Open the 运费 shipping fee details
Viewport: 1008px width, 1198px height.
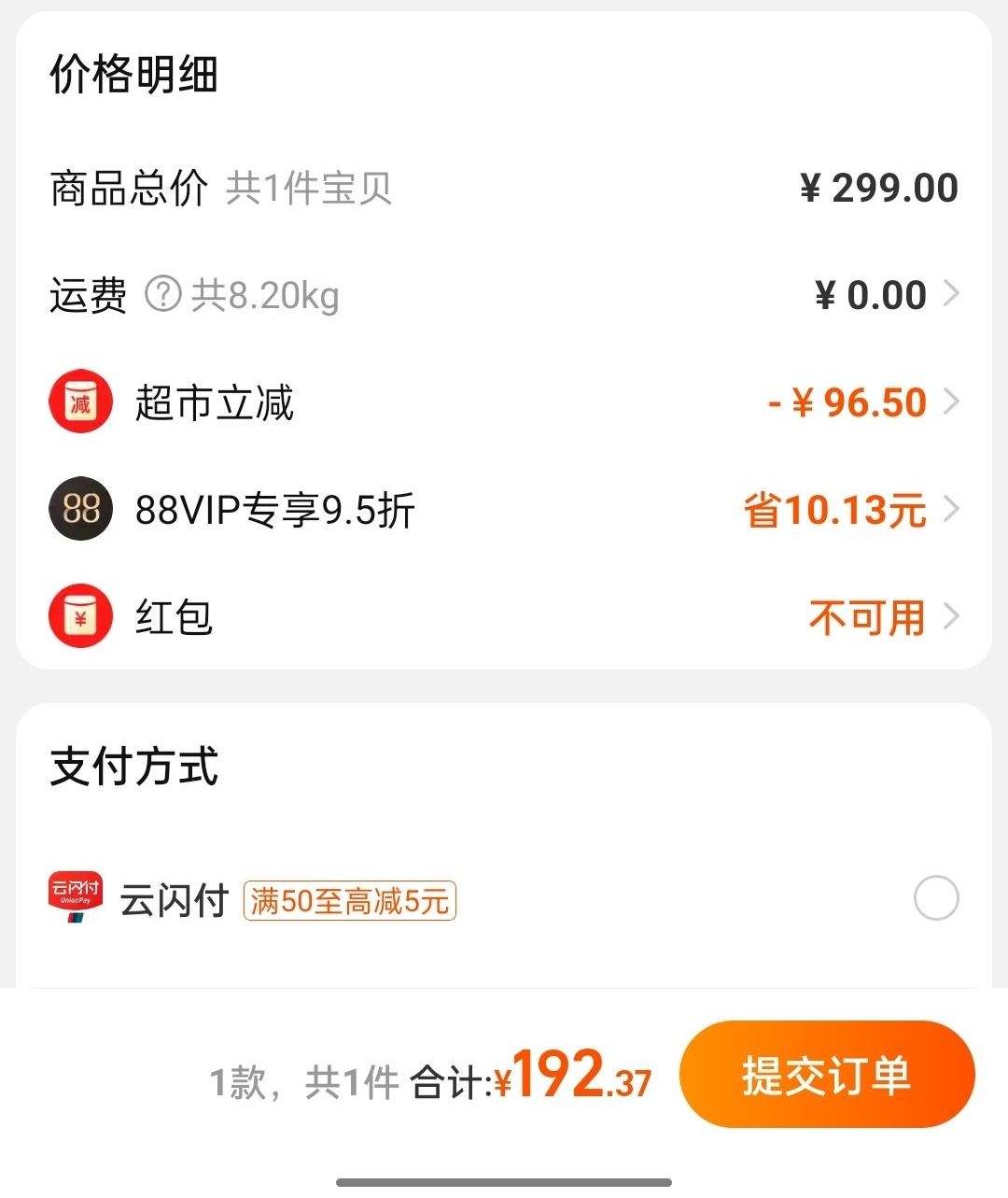(x=950, y=295)
